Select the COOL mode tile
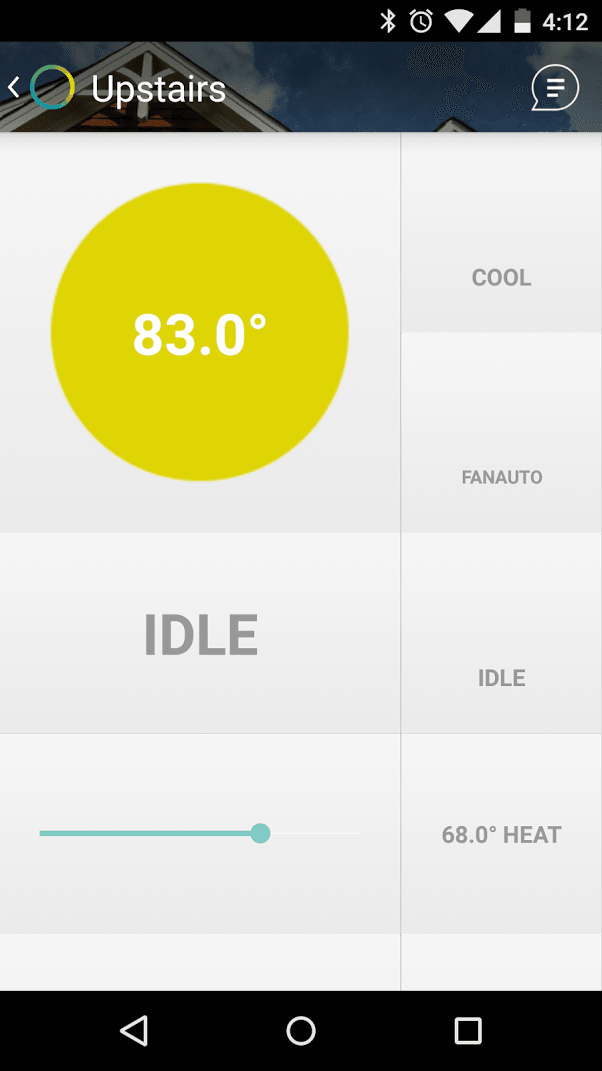The image size is (602, 1071). [x=501, y=277]
